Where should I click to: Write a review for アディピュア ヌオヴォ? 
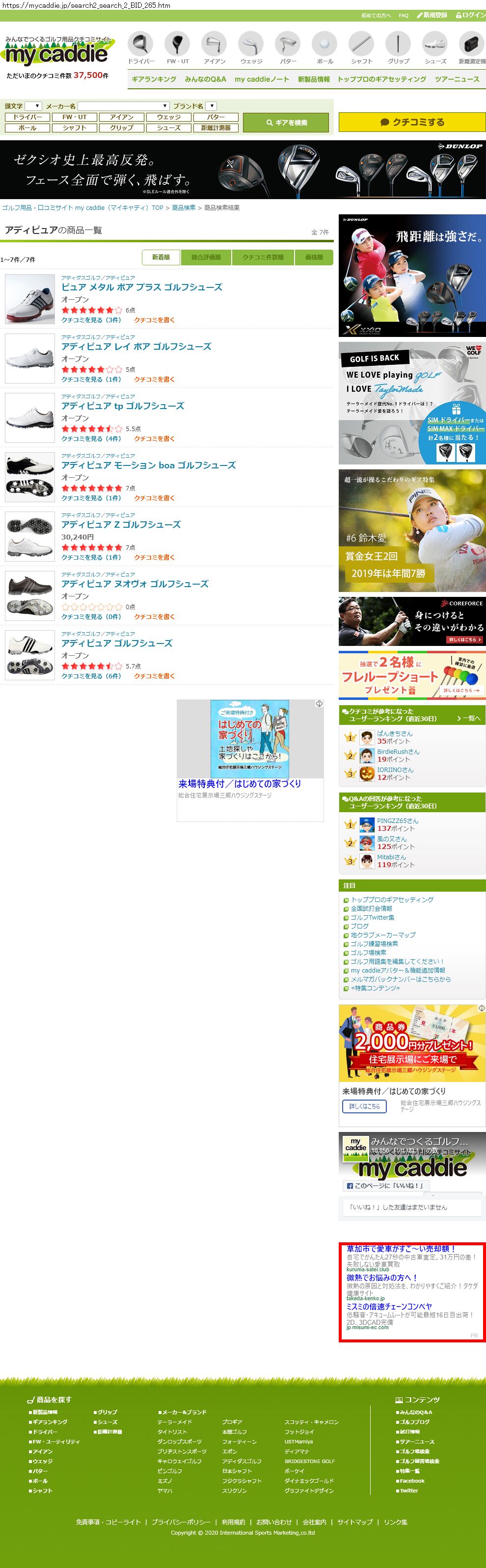coord(154,617)
